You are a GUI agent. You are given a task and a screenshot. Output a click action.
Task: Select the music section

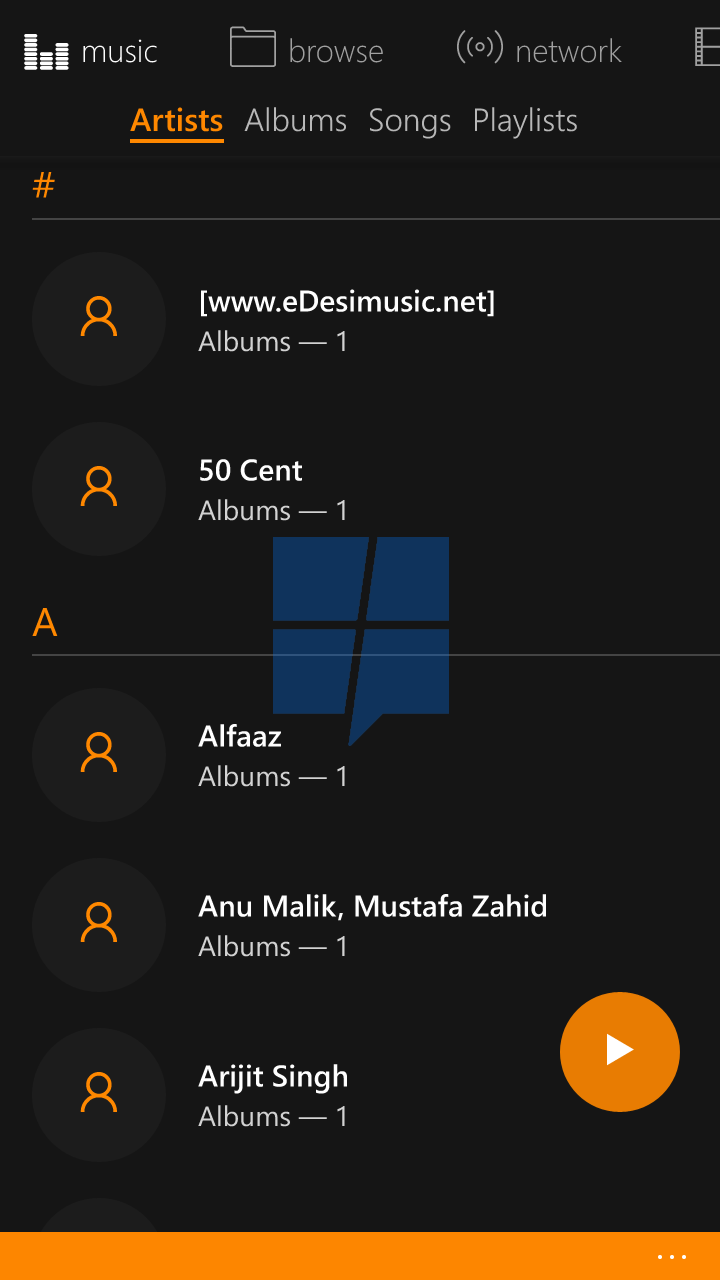90,51
